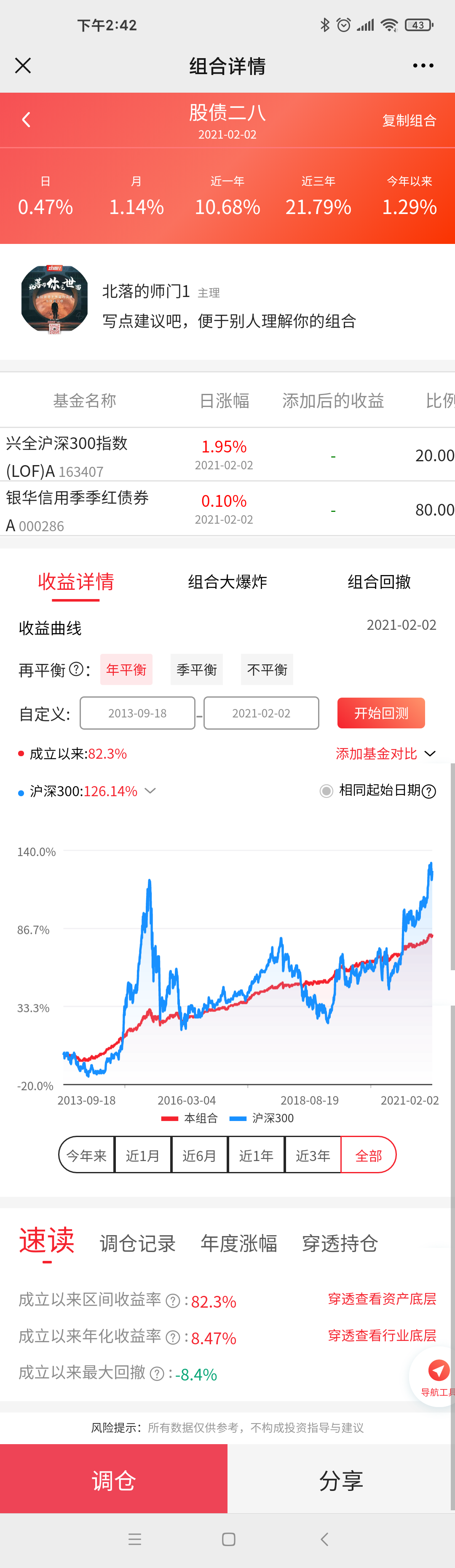Tap 复制组合 to copy this portfolio
This screenshot has height=1568, width=455.
pyautogui.click(x=409, y=120)
